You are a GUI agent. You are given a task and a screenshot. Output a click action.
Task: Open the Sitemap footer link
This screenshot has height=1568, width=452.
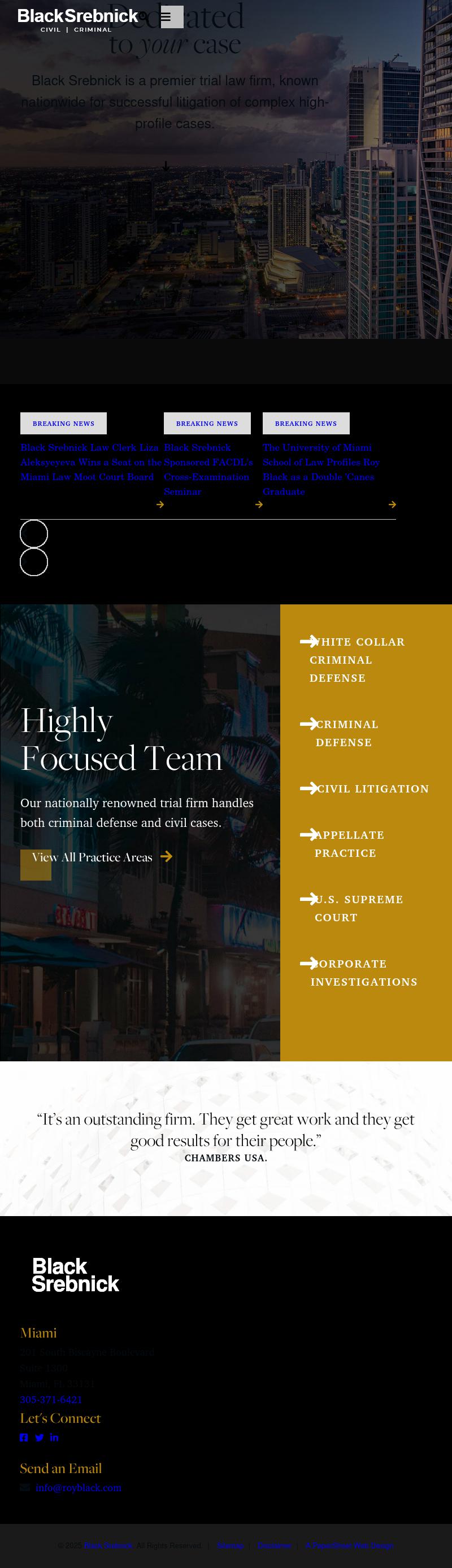(x=229, y=1545)
